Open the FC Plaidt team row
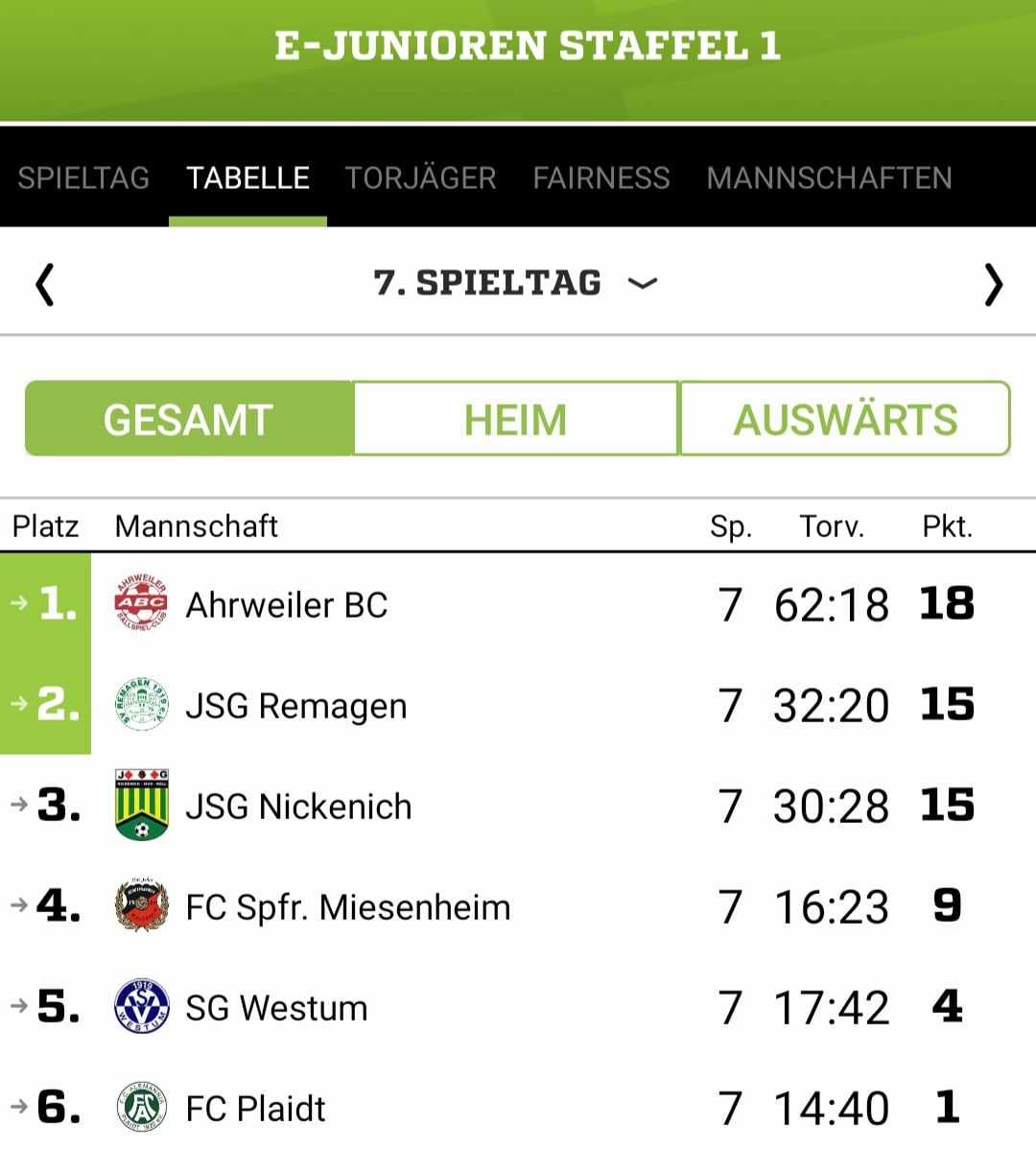Image resolution: width=1036 pixels, height=1149 pixels. point(255,1109)
